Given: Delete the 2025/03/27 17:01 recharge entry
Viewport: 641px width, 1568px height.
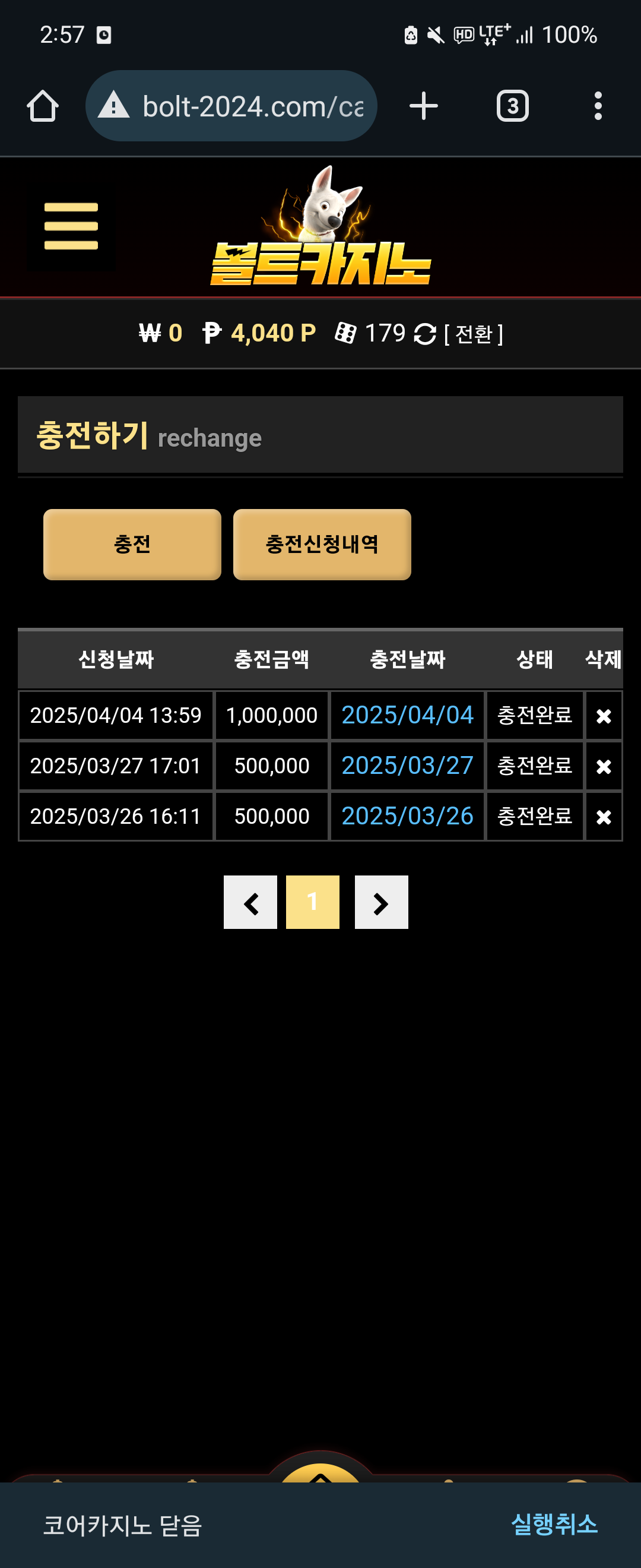Looking at the screenshot, I should point(603,766).
